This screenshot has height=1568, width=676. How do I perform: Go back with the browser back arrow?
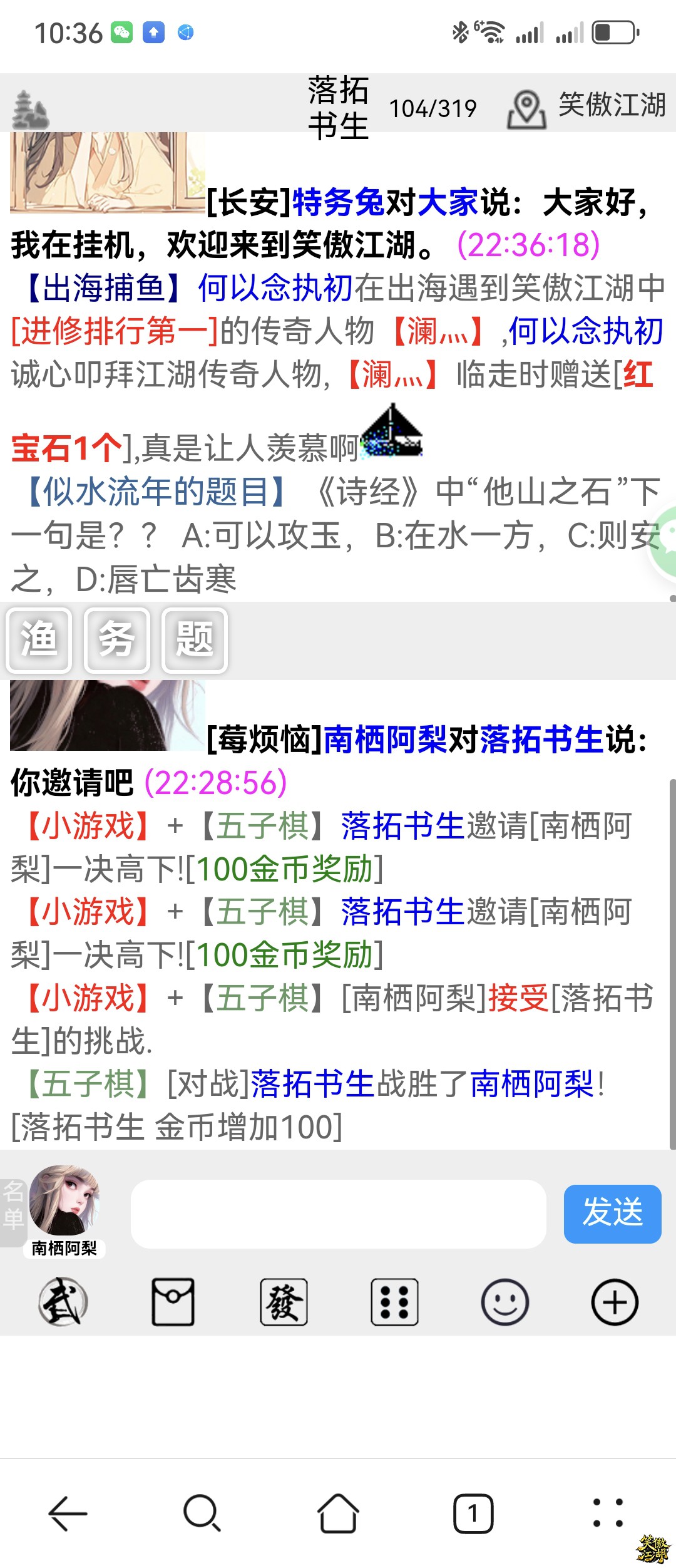click(68, 1514)
